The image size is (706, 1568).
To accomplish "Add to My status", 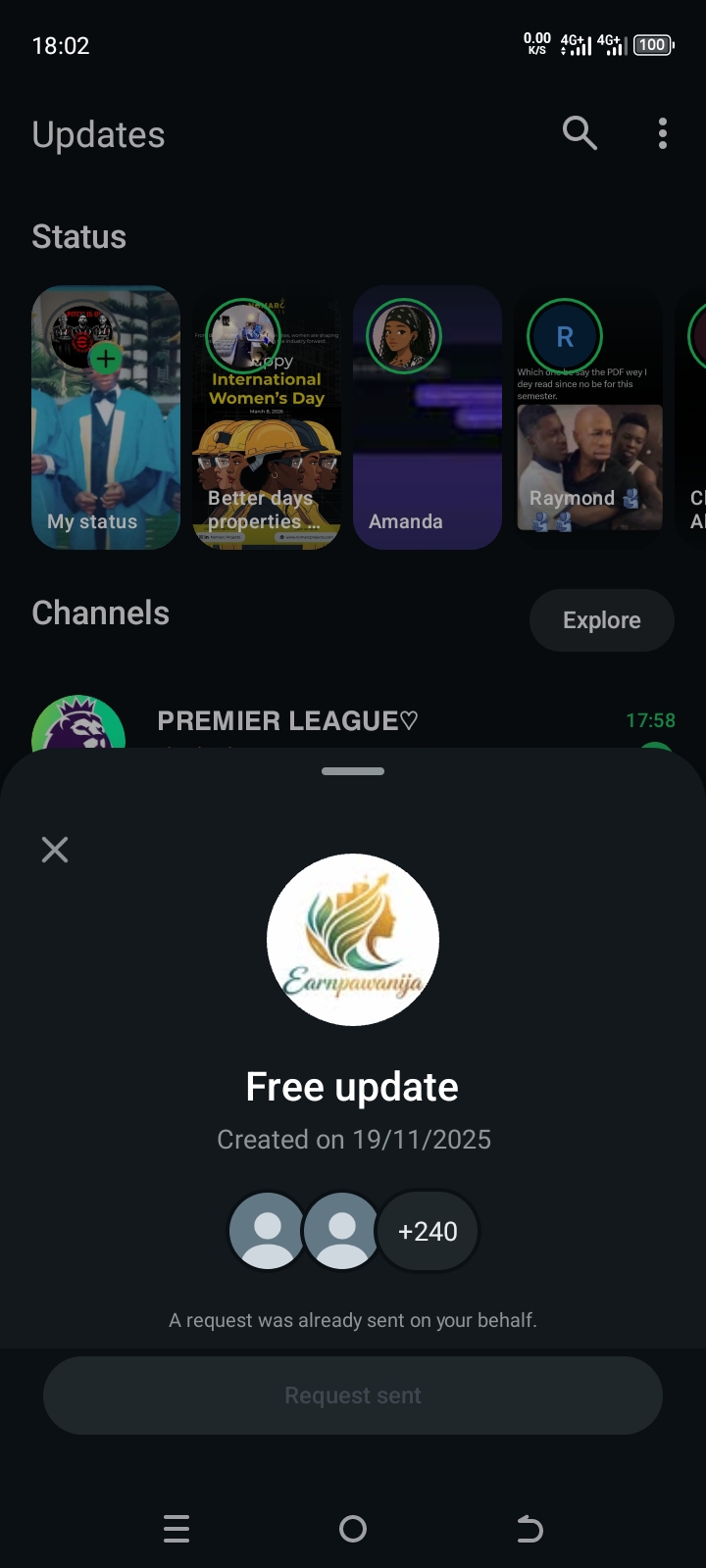I will point(106,359).
